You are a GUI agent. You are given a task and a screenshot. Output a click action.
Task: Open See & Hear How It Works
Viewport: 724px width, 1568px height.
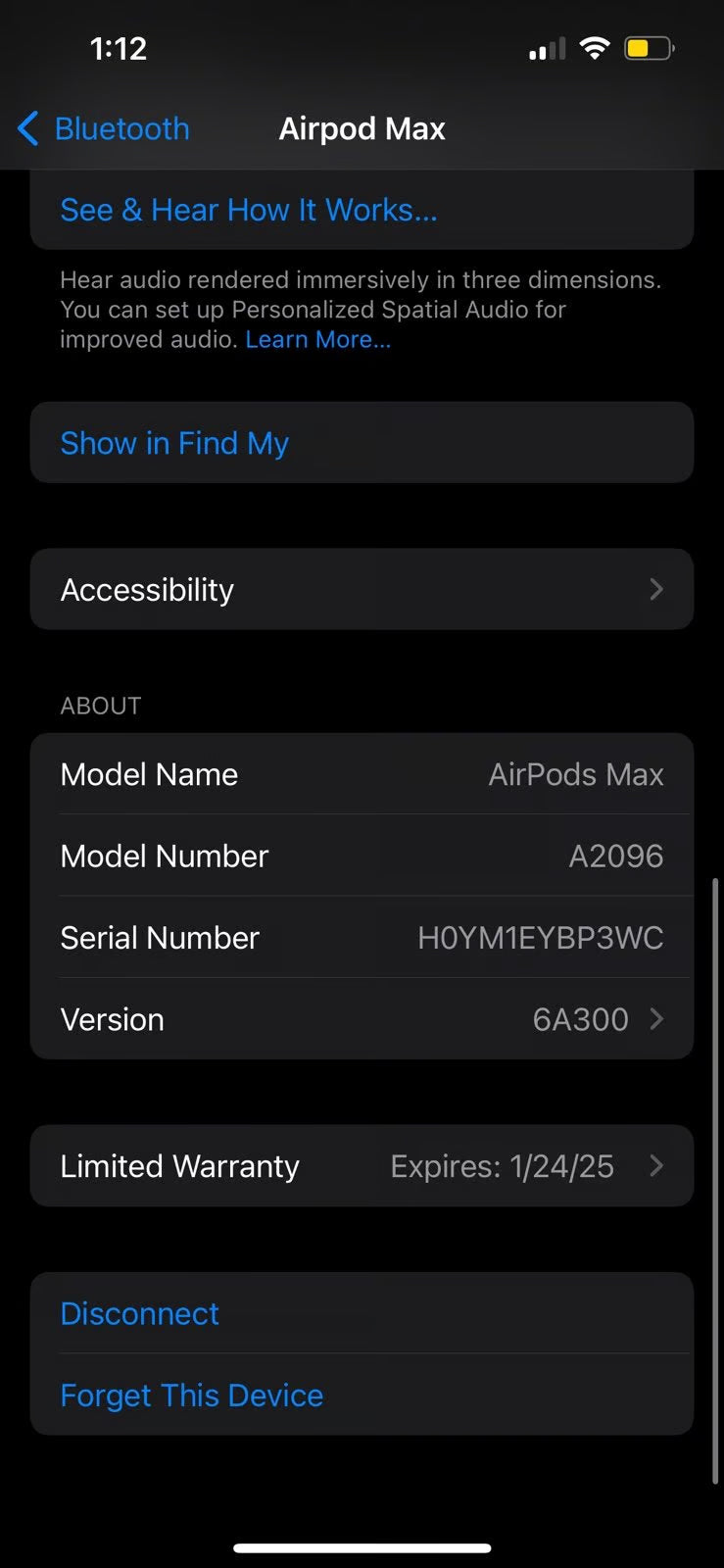click(249, 209)
